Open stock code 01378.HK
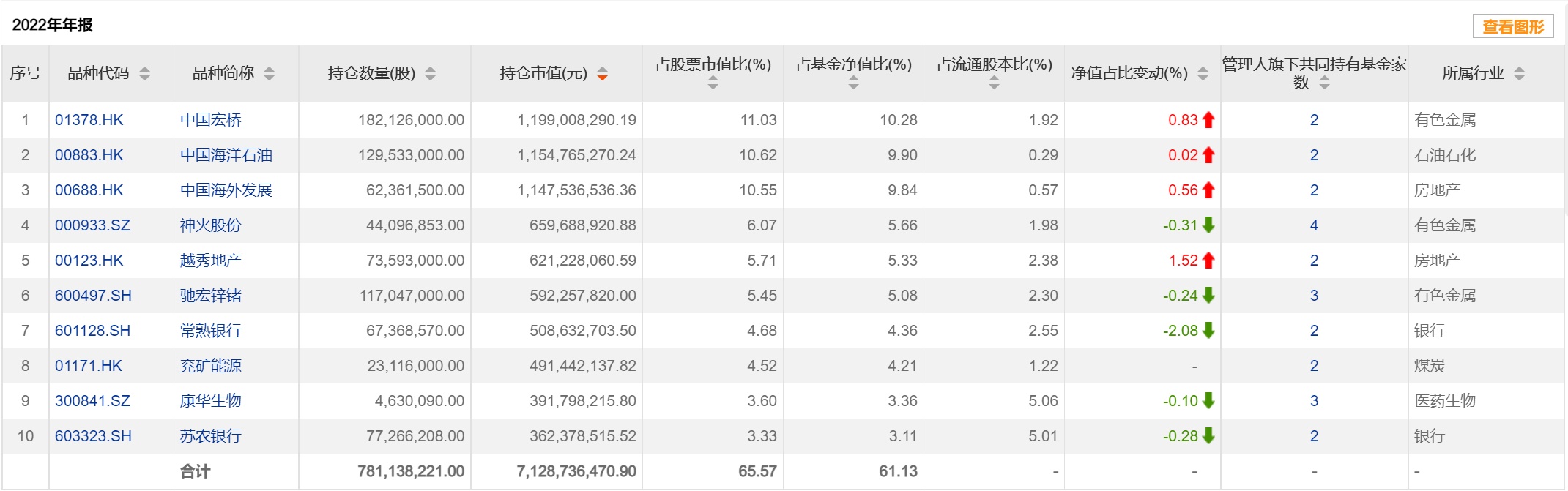The image size is (1568, 491). [x=89, y=120]
